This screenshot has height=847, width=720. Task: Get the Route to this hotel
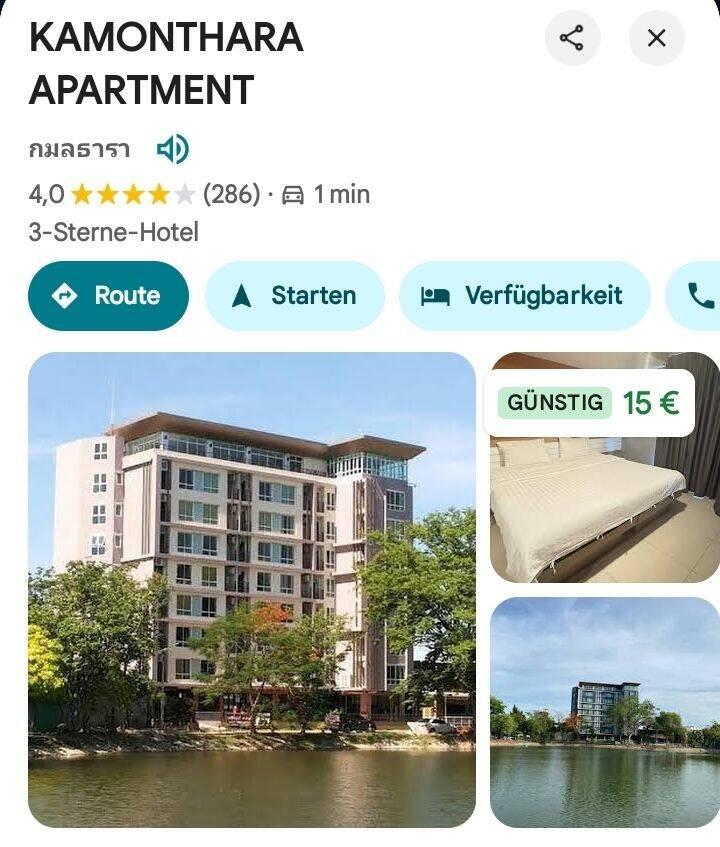(108, 296)
